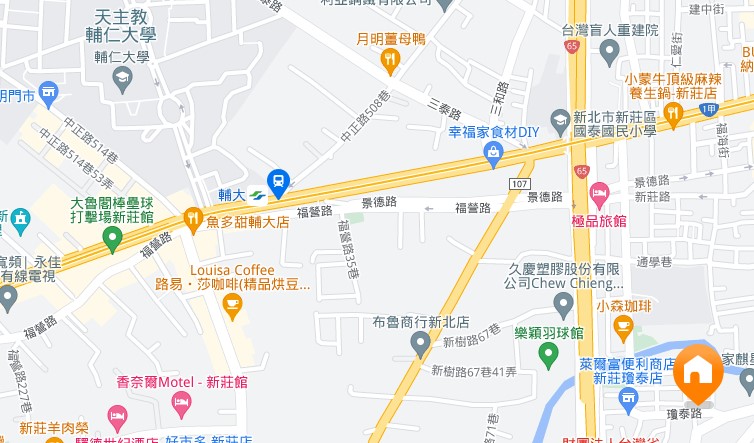The height and width of the screenshot is (443, 754).
Task: Open 萊爾富便利商店 store pin
Action: click(x=628, y=398)
